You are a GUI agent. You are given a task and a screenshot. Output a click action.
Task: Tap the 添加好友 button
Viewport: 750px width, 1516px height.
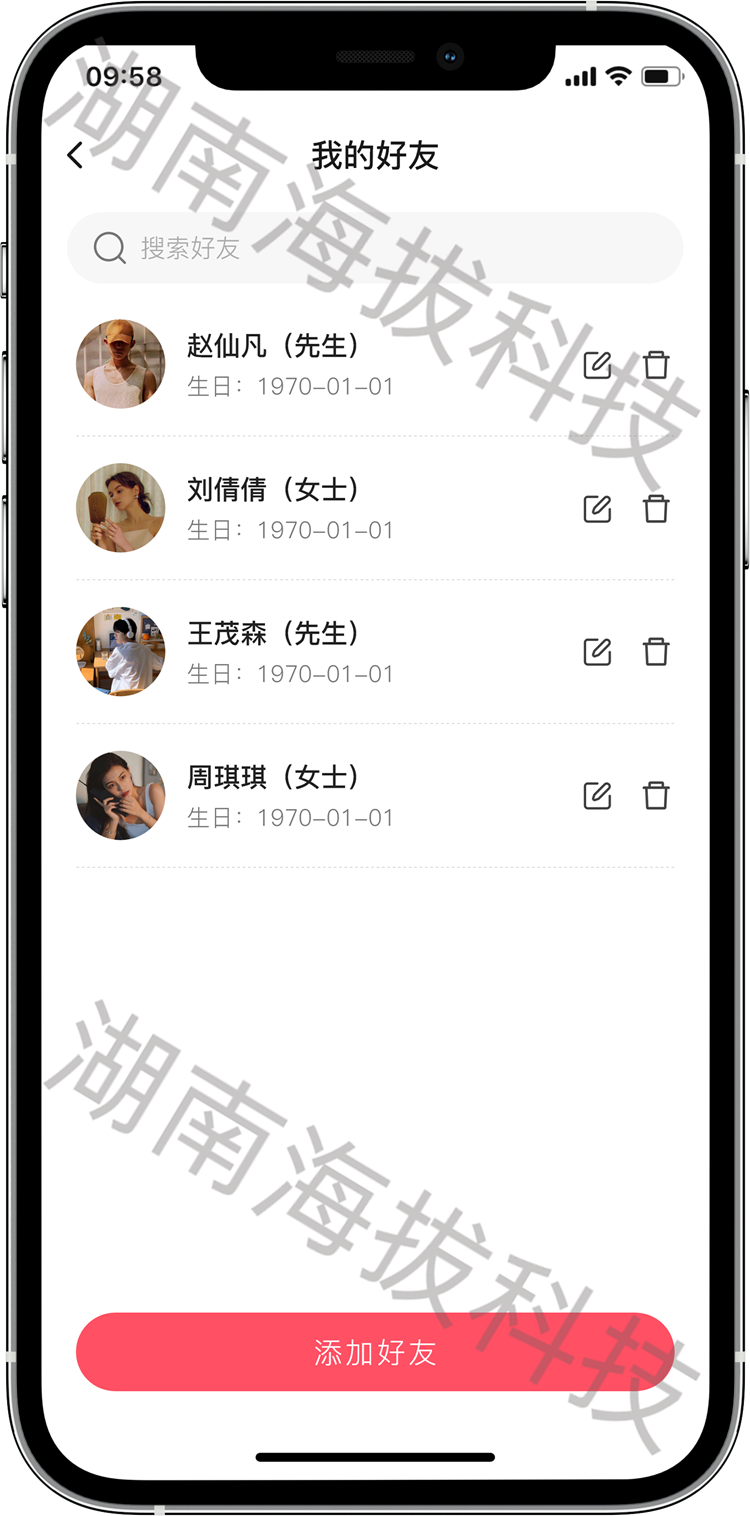pos(375,1352)
